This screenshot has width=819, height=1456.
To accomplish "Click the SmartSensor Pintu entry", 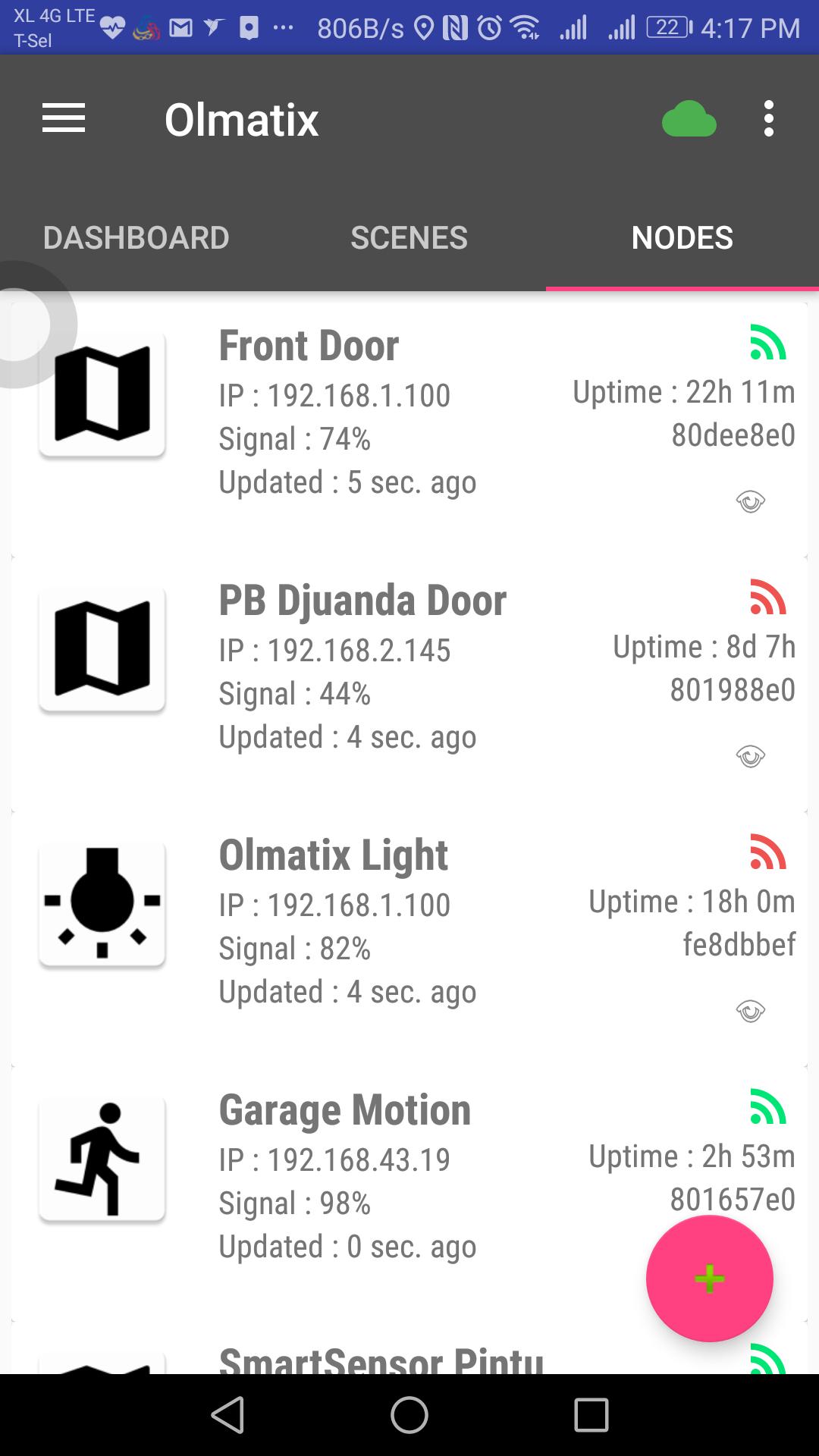I will point(379,1357).
